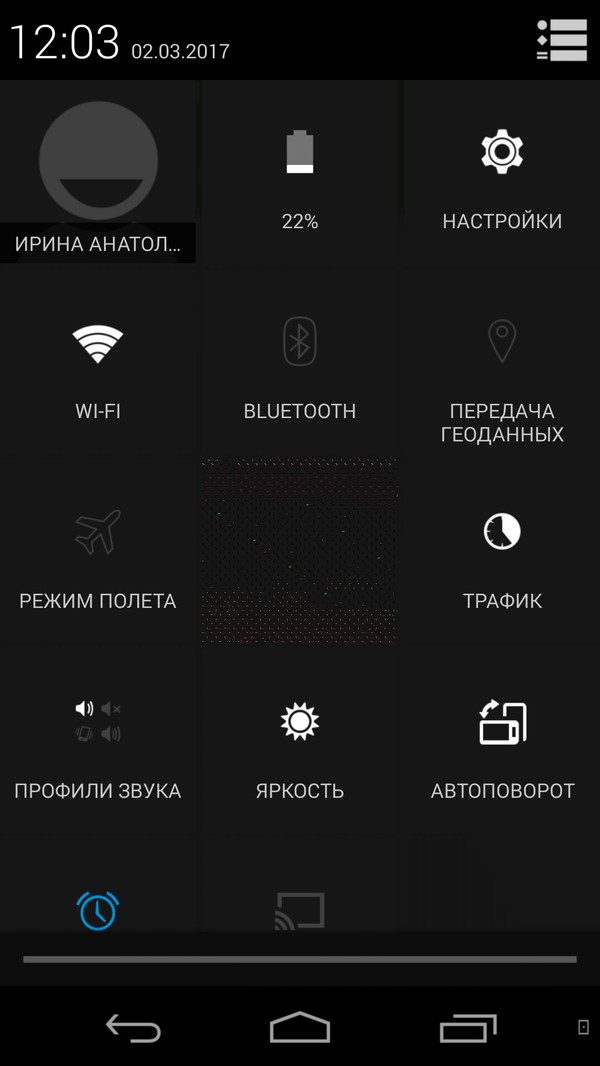
Task: Switch to the notifications list view
Action: [561, 40]
